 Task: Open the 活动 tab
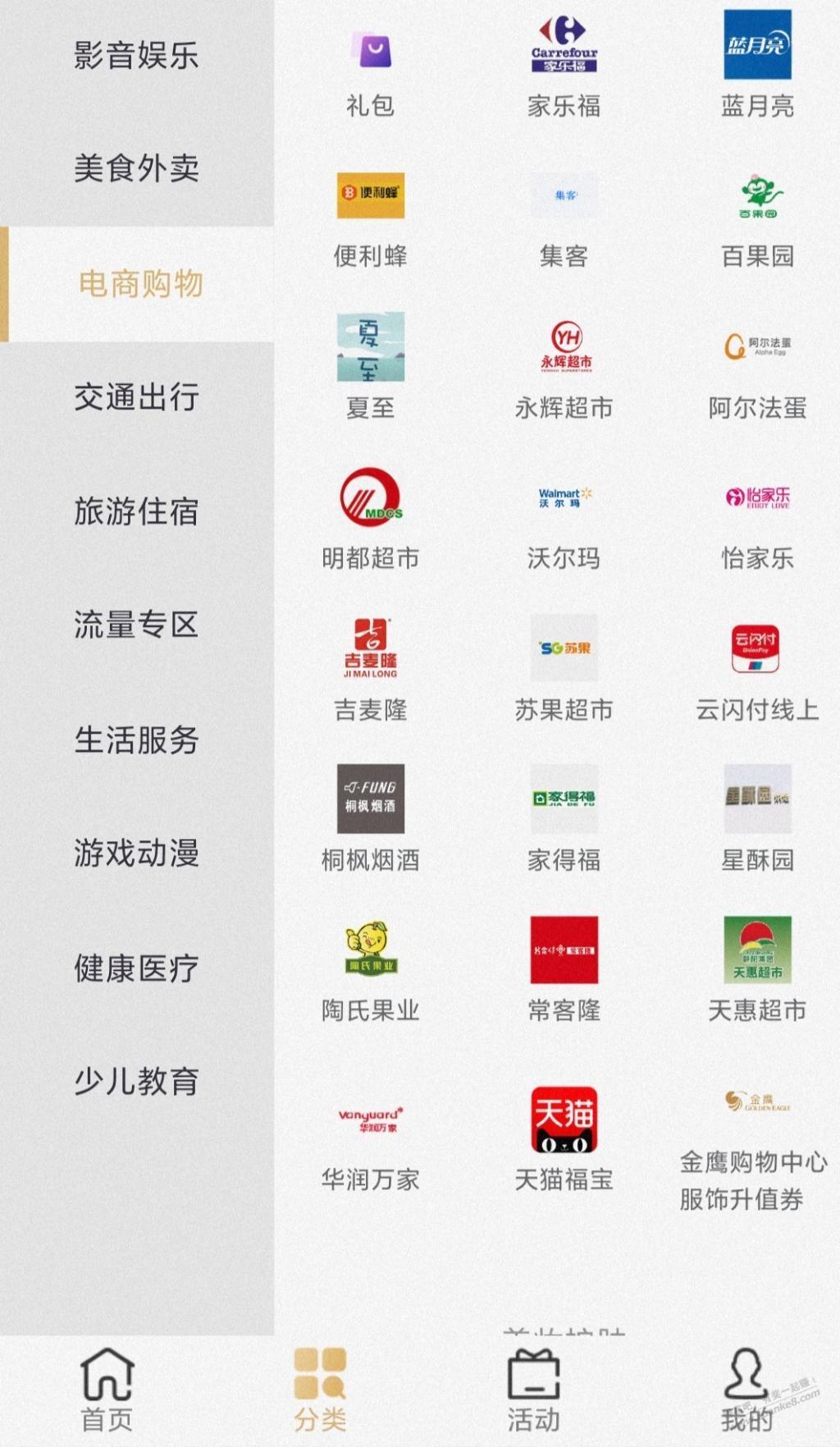click(533, 1390)
